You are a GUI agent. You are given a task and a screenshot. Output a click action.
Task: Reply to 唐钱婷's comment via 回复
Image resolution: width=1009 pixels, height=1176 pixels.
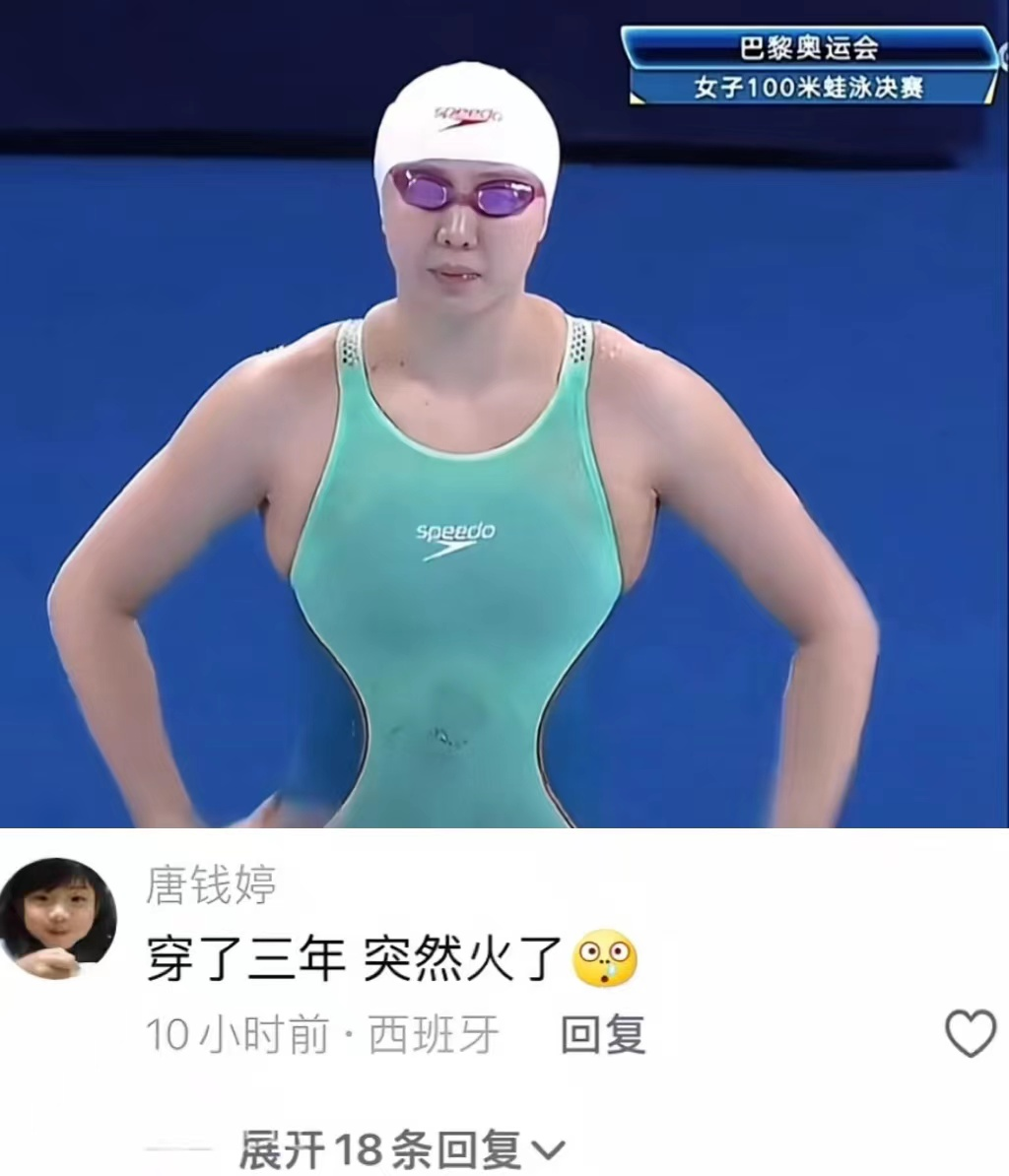click(603, 1035)
